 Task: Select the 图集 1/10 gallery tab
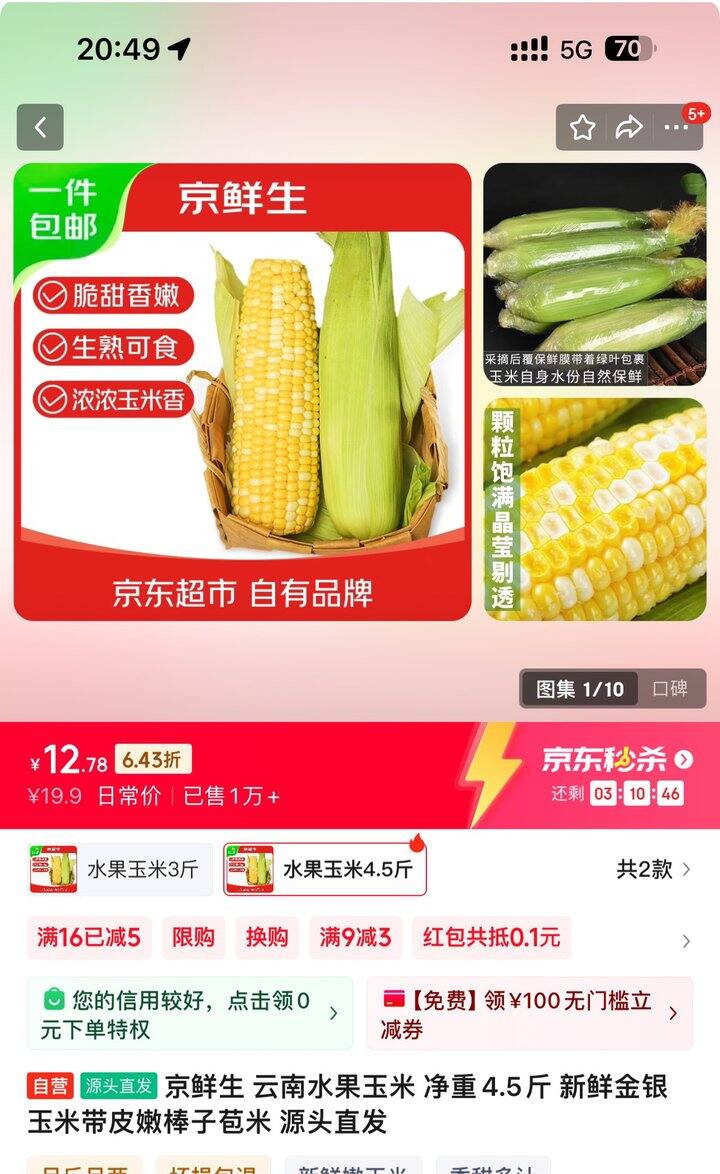point(579,689)
